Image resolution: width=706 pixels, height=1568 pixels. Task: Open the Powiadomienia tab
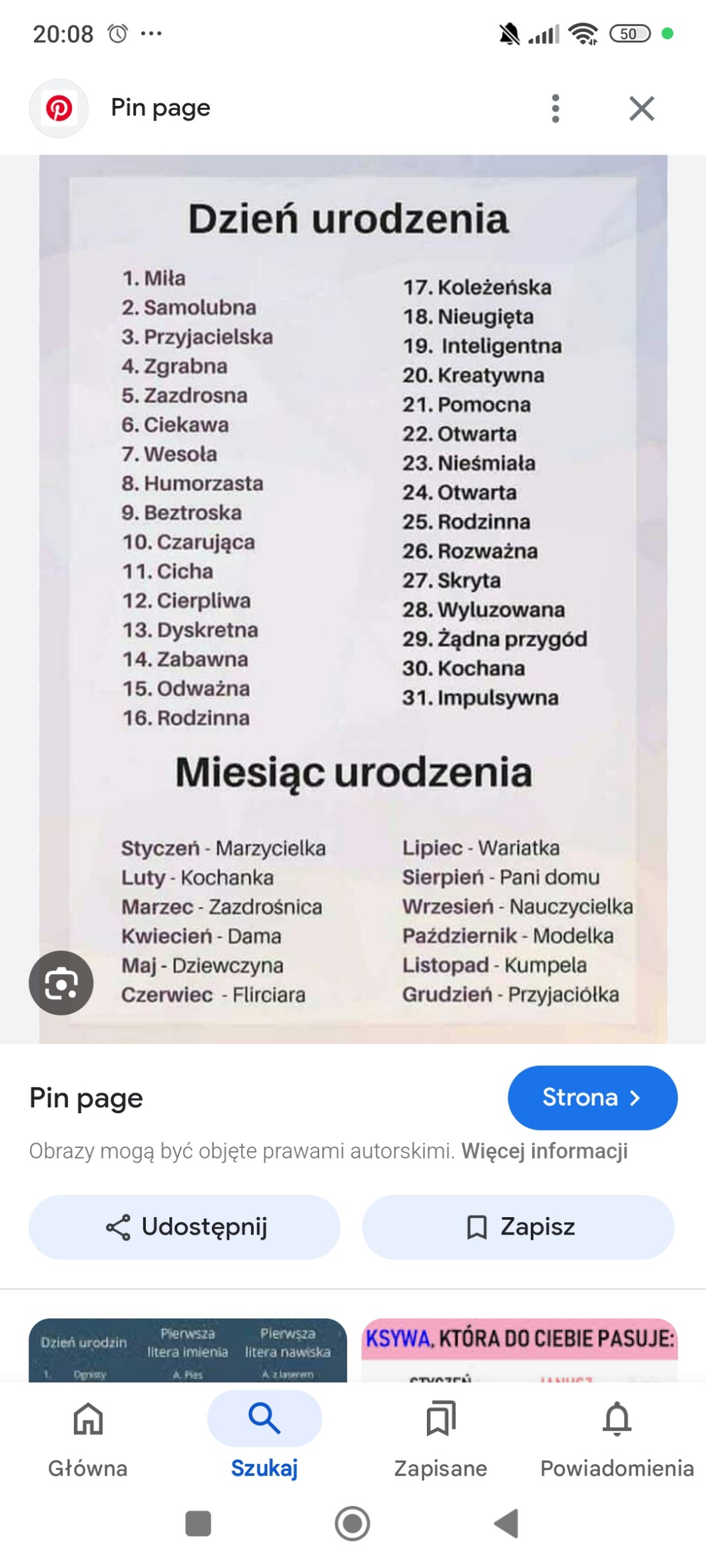coord(617,1437)
